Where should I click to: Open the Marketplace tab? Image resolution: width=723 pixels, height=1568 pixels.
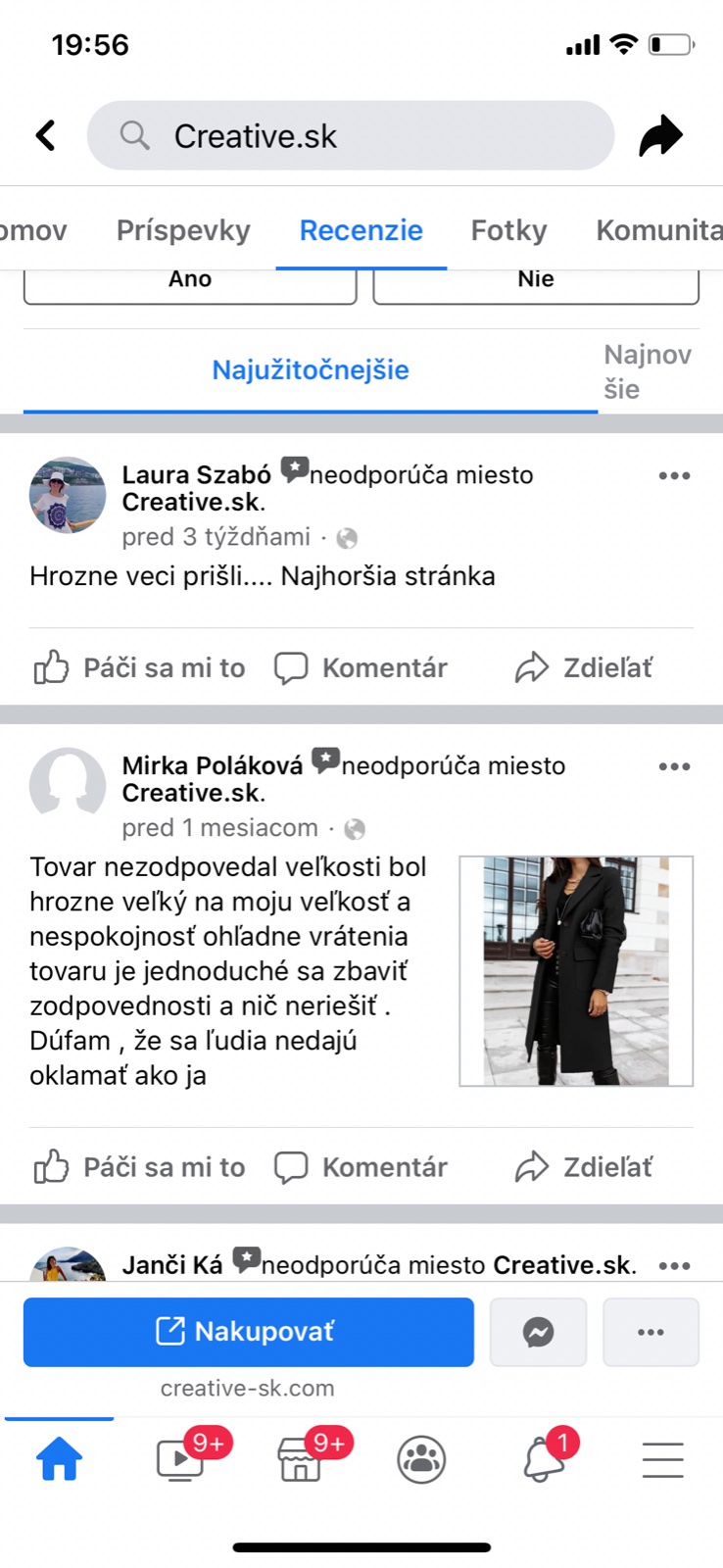click(x=302, y=1459)
